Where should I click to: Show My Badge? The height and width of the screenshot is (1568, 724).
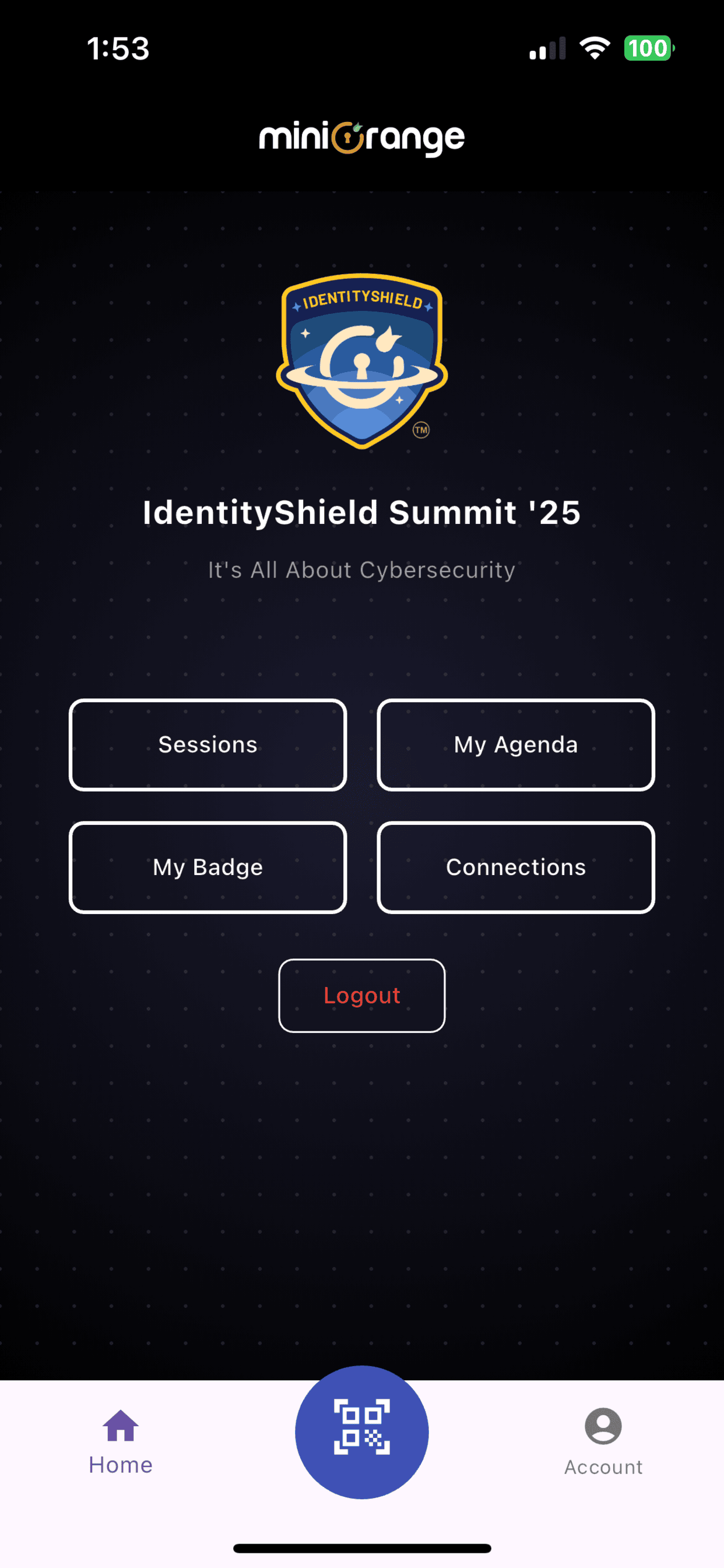tap(208, 867)
